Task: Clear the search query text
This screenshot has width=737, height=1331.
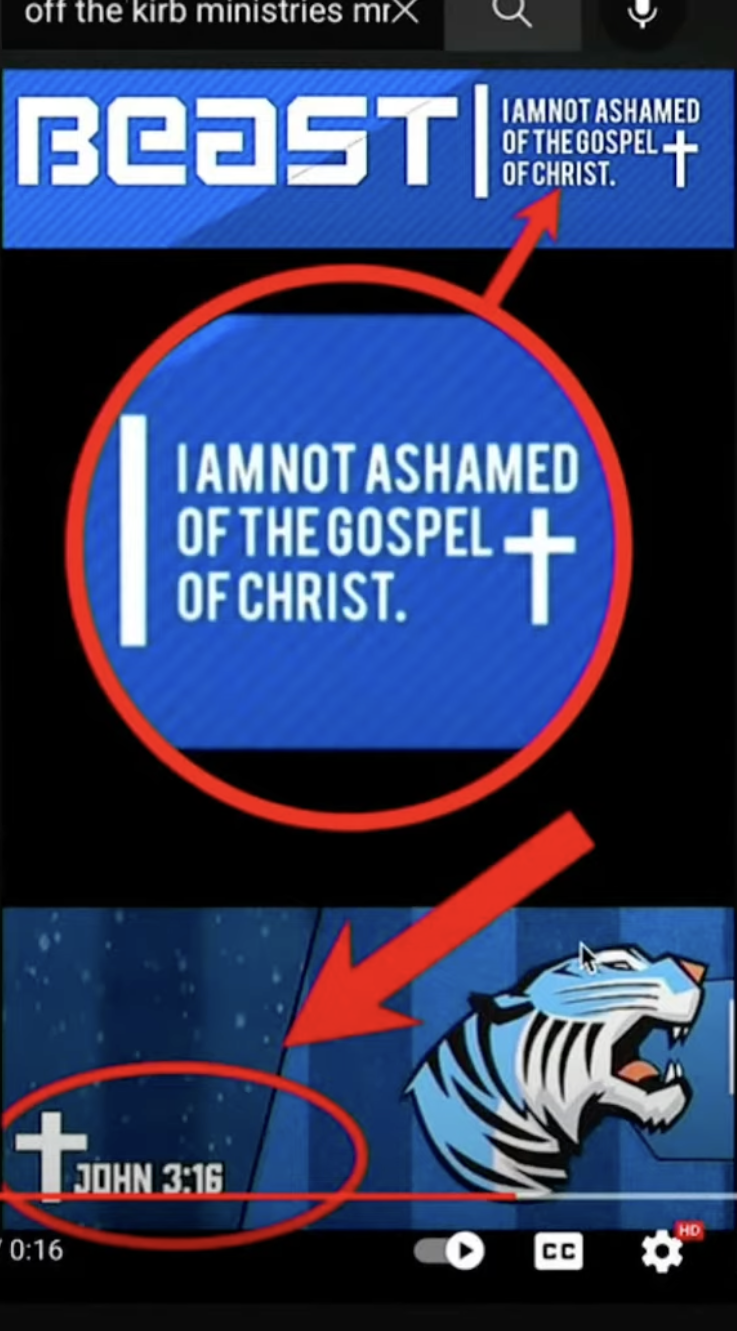Action: click(x=404, y=14)
